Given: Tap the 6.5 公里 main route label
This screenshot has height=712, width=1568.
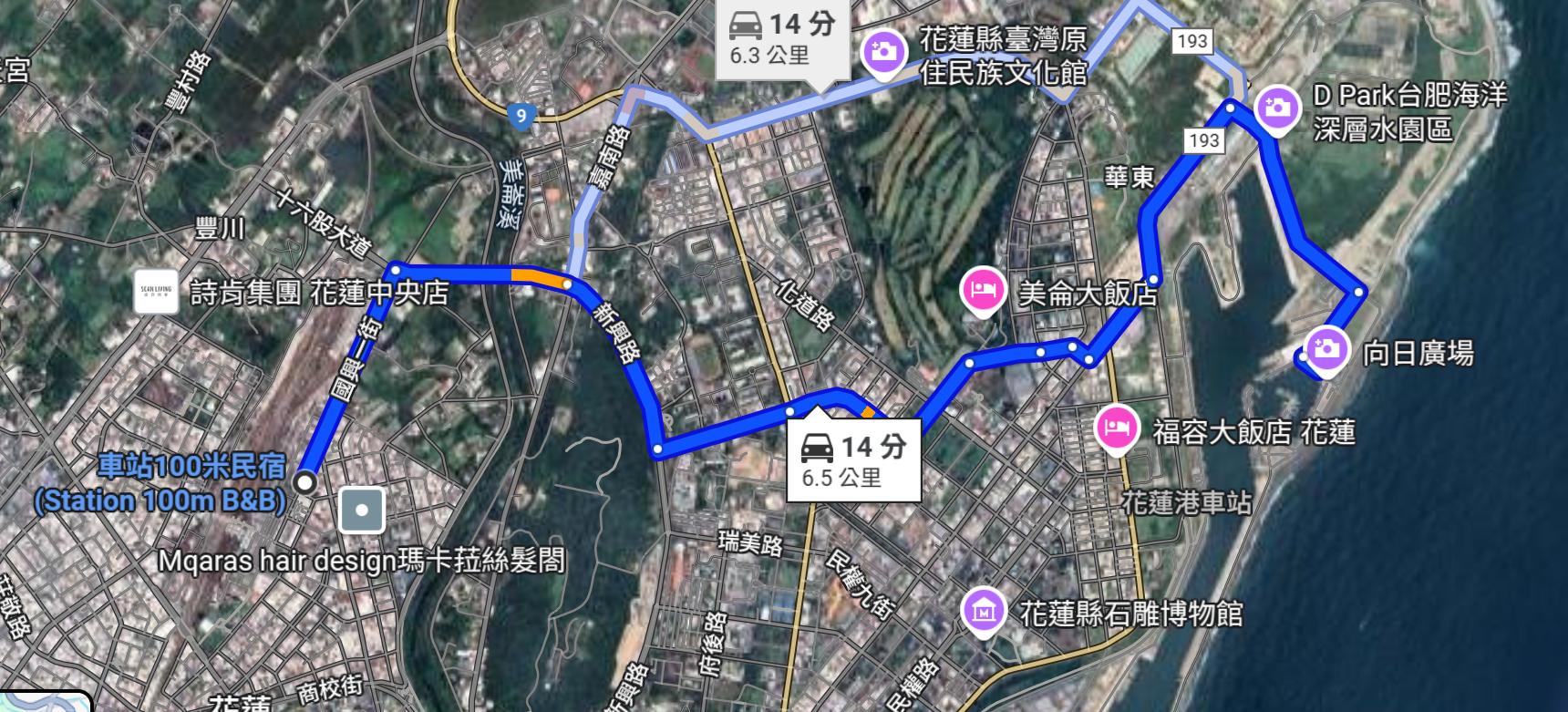Looking at the screenshot, I should coord(853,460).
